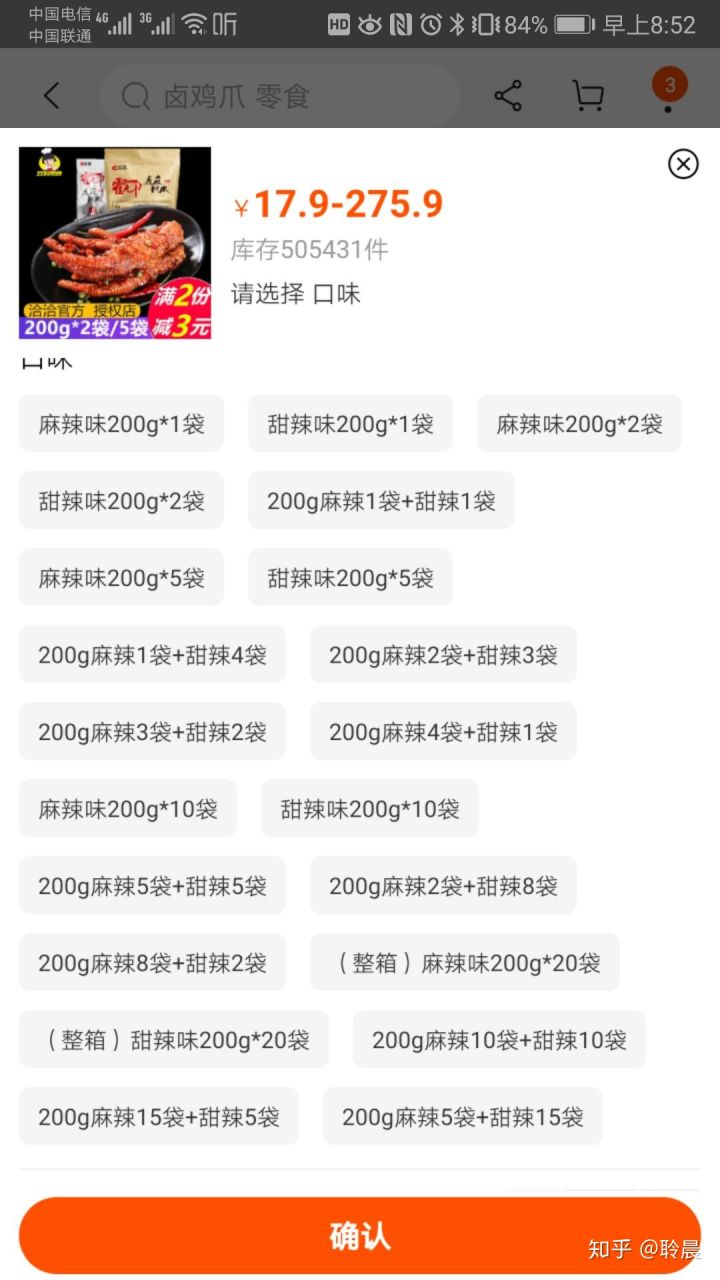This screenshot has height=1280, width=720.
Task: Choose 甜辣味200g*10袋 option
Action: coord(368,808)
